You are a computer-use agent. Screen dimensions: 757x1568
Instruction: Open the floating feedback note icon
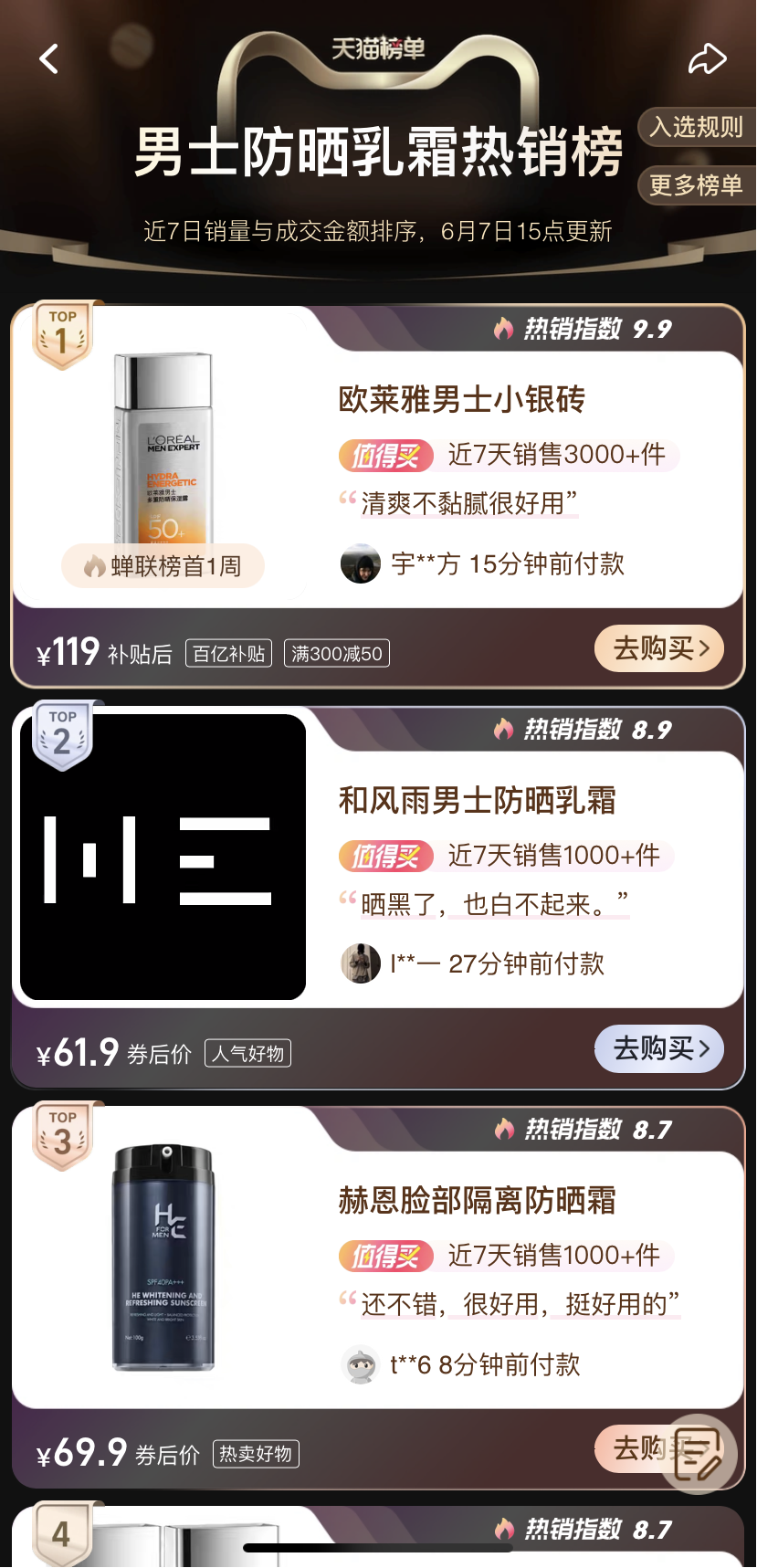tap(699, 1454)
